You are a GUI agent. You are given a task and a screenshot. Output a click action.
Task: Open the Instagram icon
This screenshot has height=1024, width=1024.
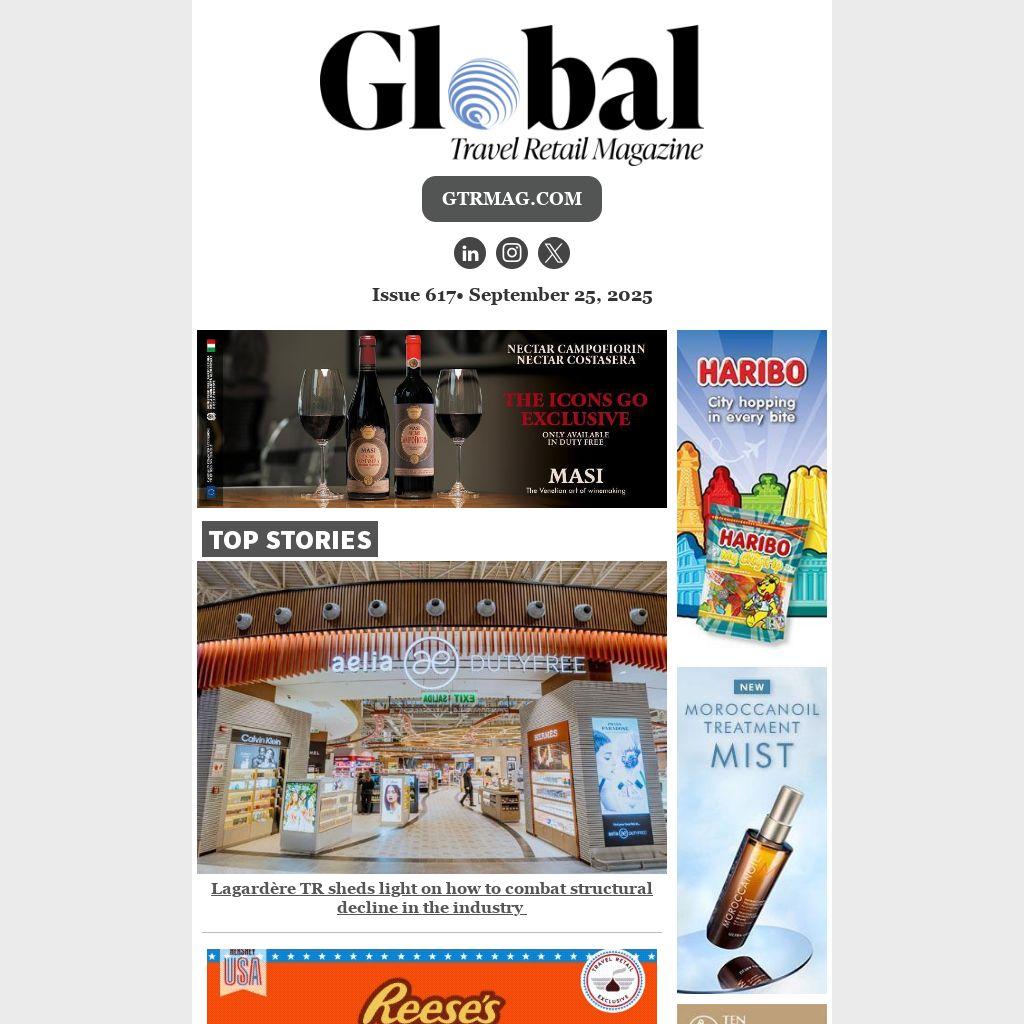pos(512,253)
